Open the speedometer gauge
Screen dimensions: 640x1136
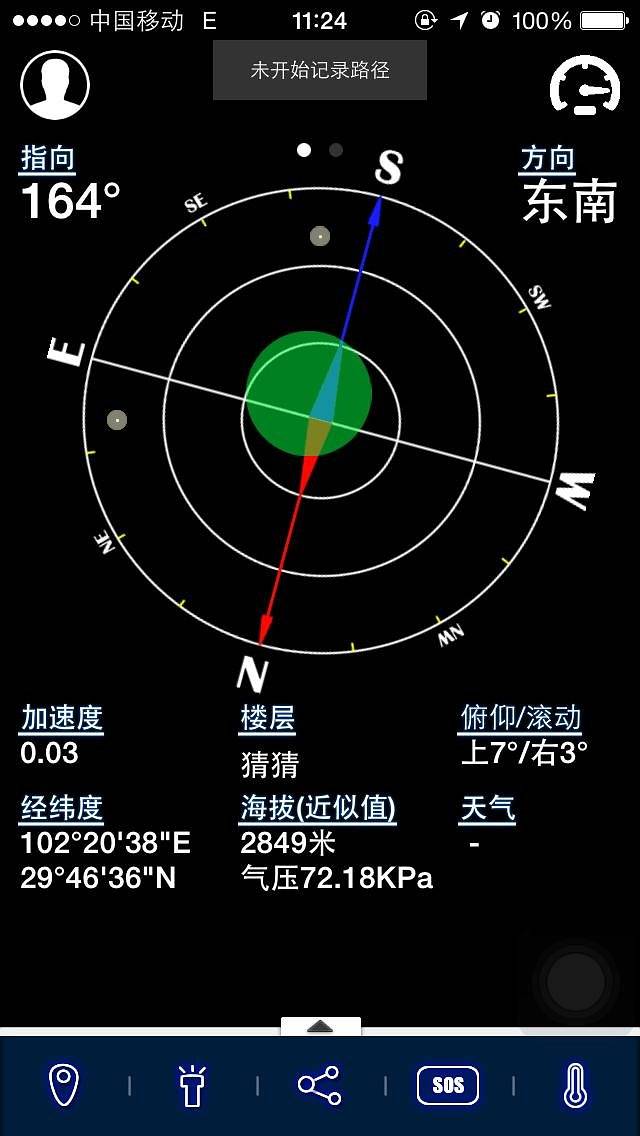(x=584, y=87)
